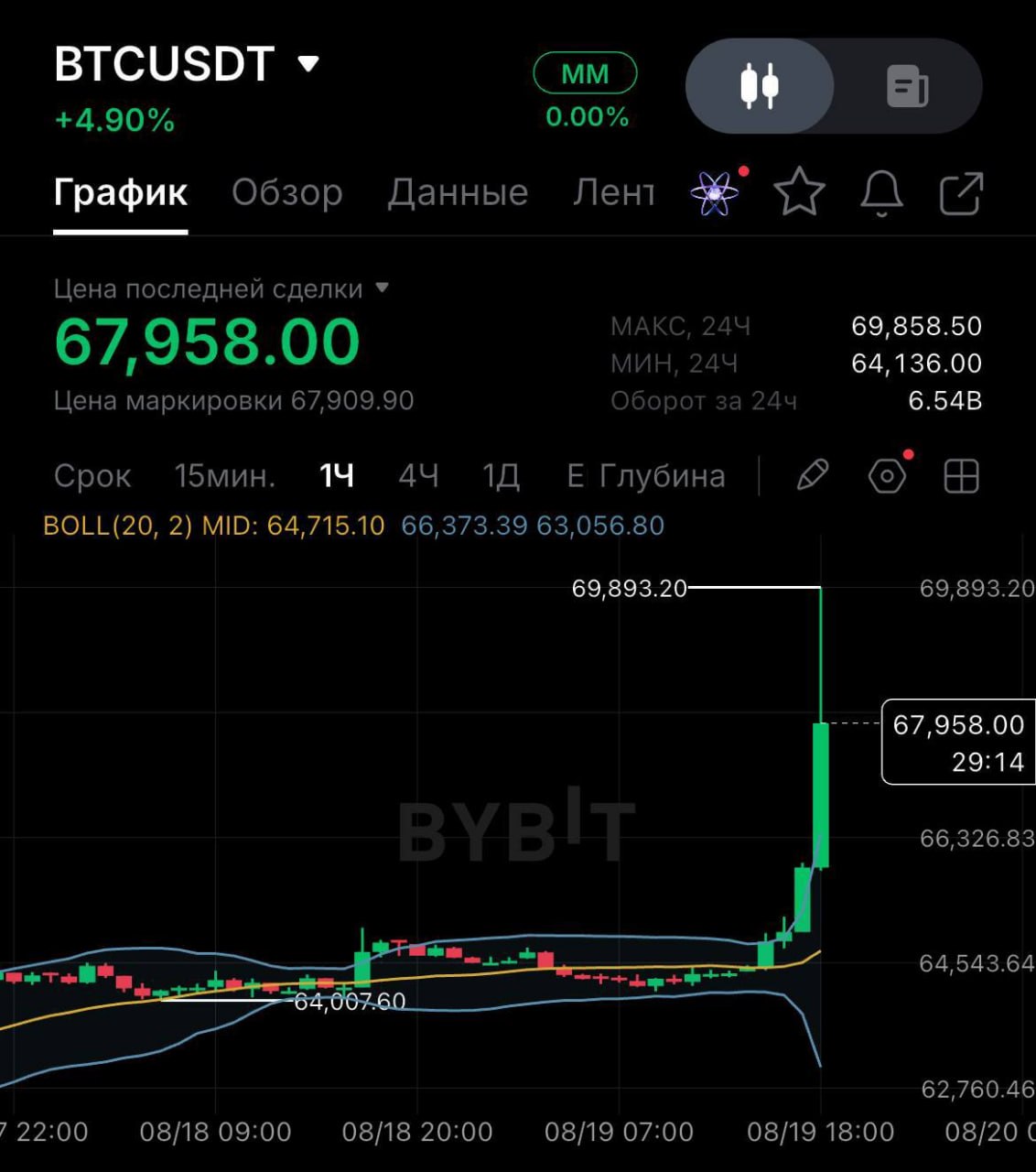Open the chart layout grid icon
This screenshot has height=1172, width=1036.
961,476
